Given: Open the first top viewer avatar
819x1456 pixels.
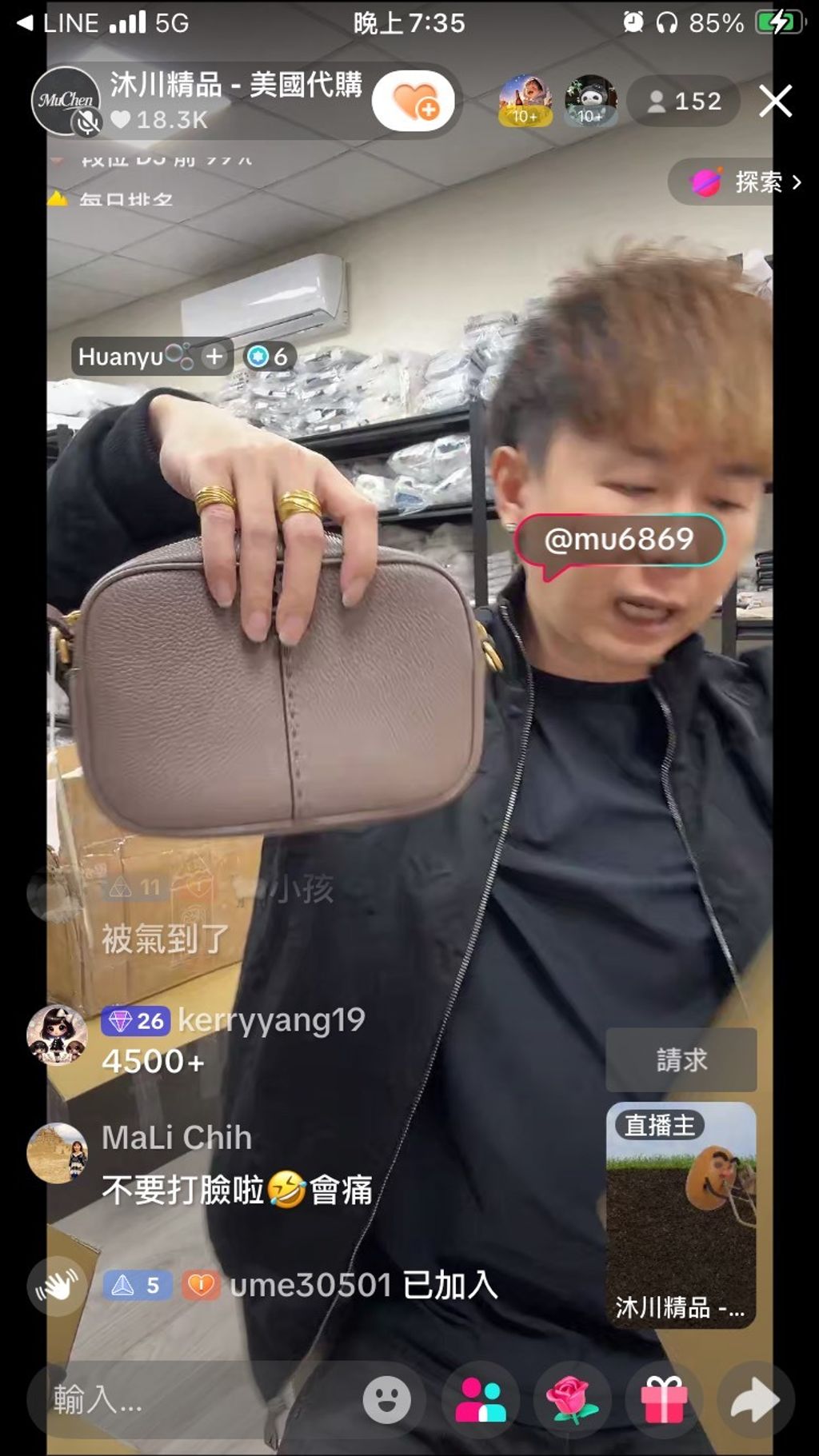Looking at the screenshot, I should [x=525, y=101].
